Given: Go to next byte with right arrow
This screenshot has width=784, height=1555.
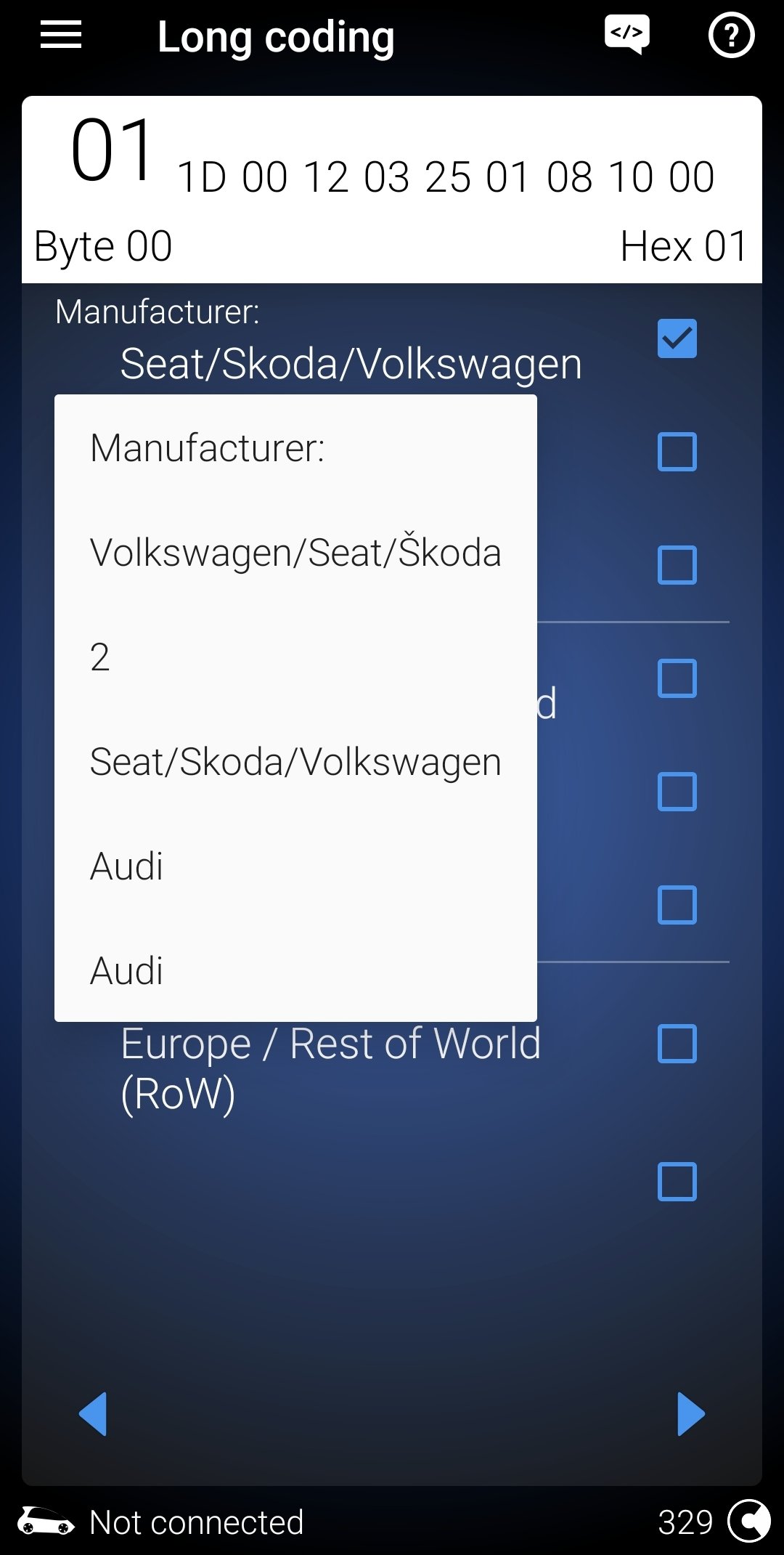Looking at the screenshot, I should (690, 1413).
